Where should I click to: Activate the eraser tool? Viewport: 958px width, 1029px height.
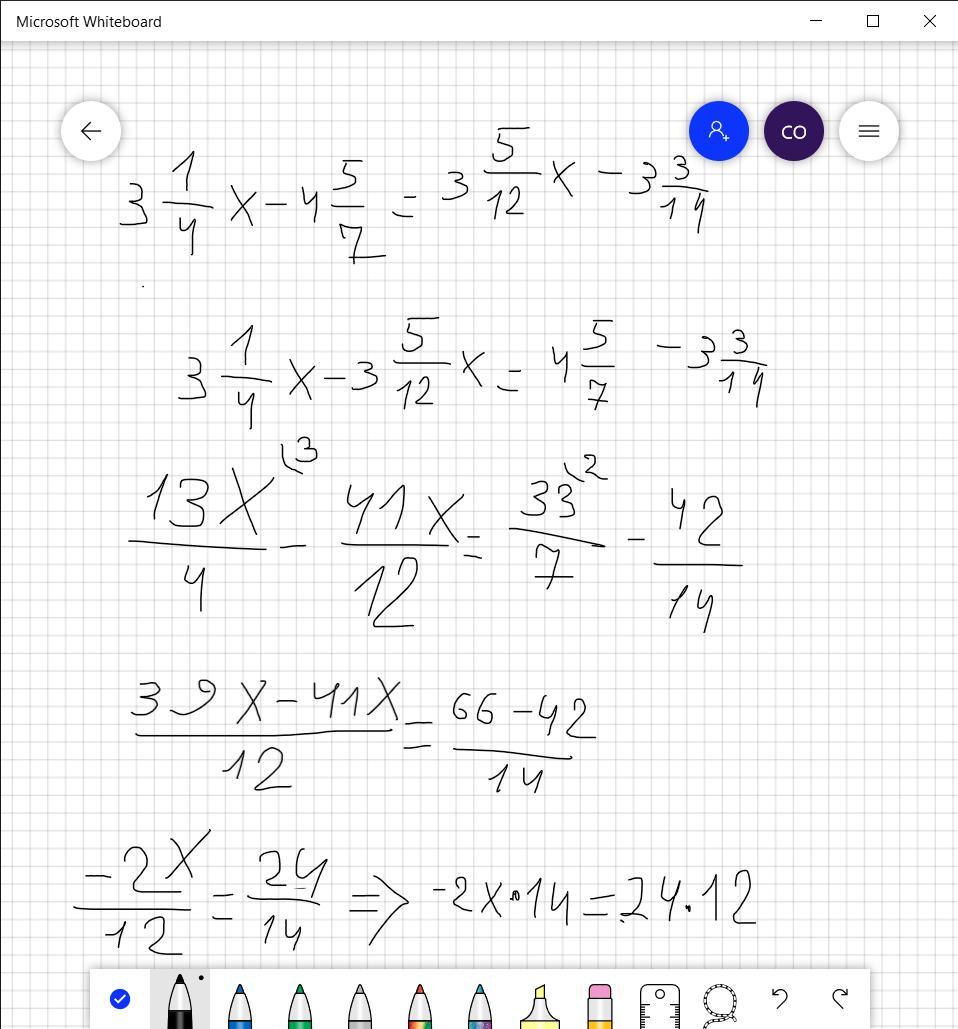pyautogui.click(x=600, y=1004)
